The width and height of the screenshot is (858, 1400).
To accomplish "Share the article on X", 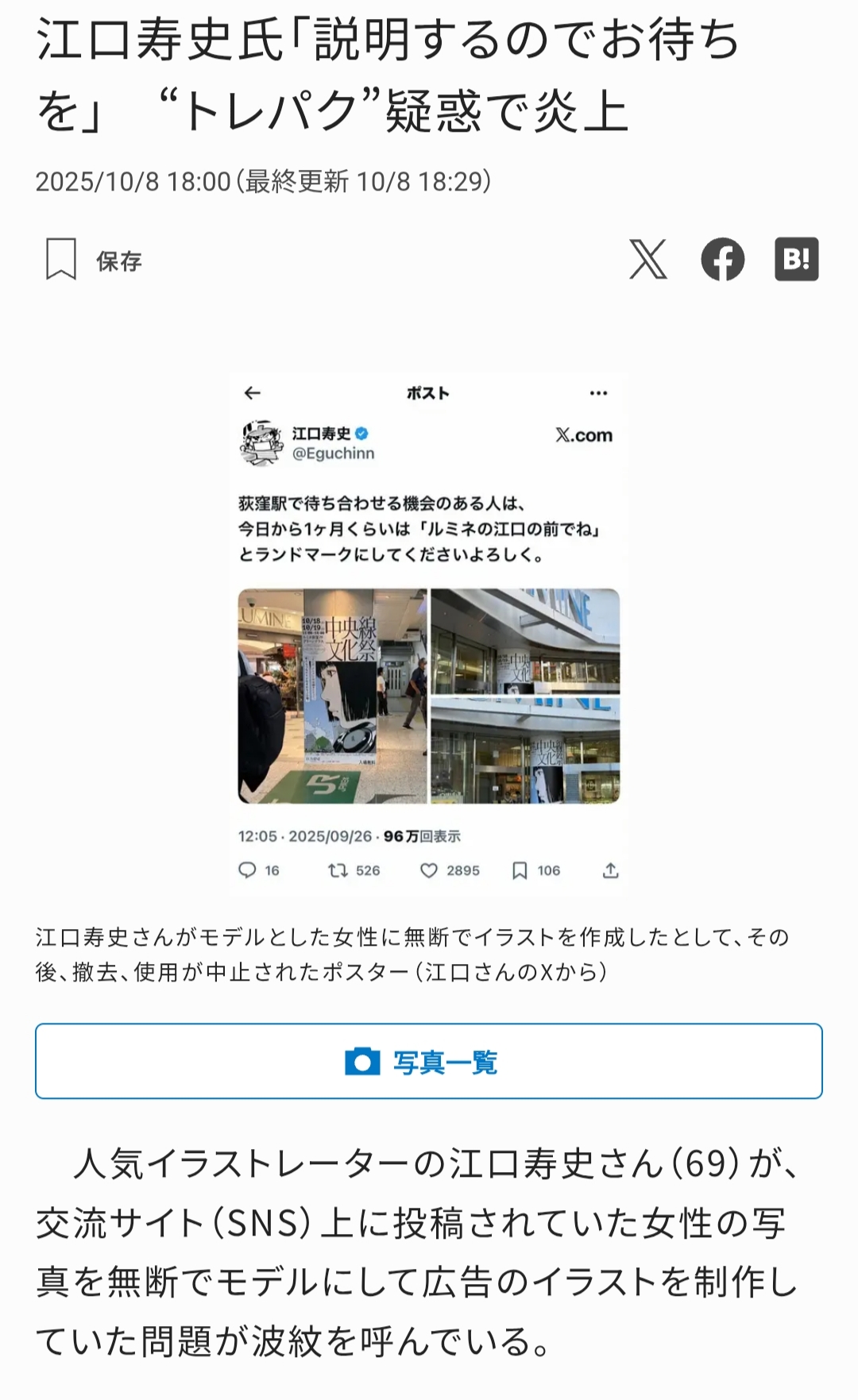I will (648, 260).
